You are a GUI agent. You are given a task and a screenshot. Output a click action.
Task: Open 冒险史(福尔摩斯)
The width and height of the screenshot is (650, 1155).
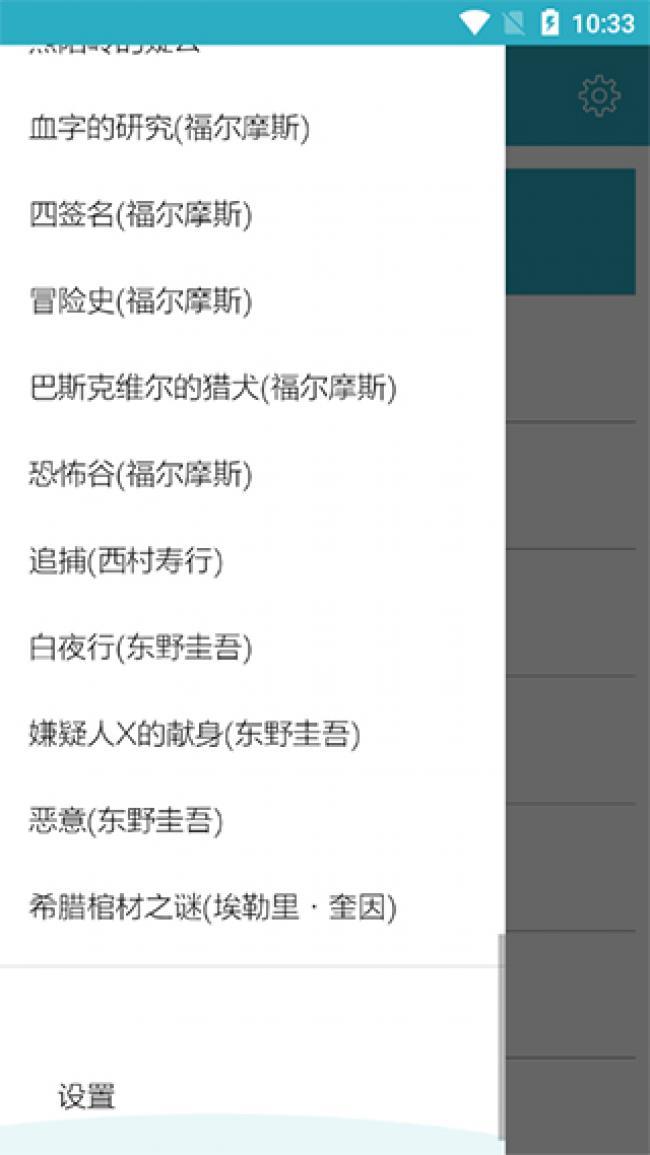pyautogui.click(x=252, y=302)
